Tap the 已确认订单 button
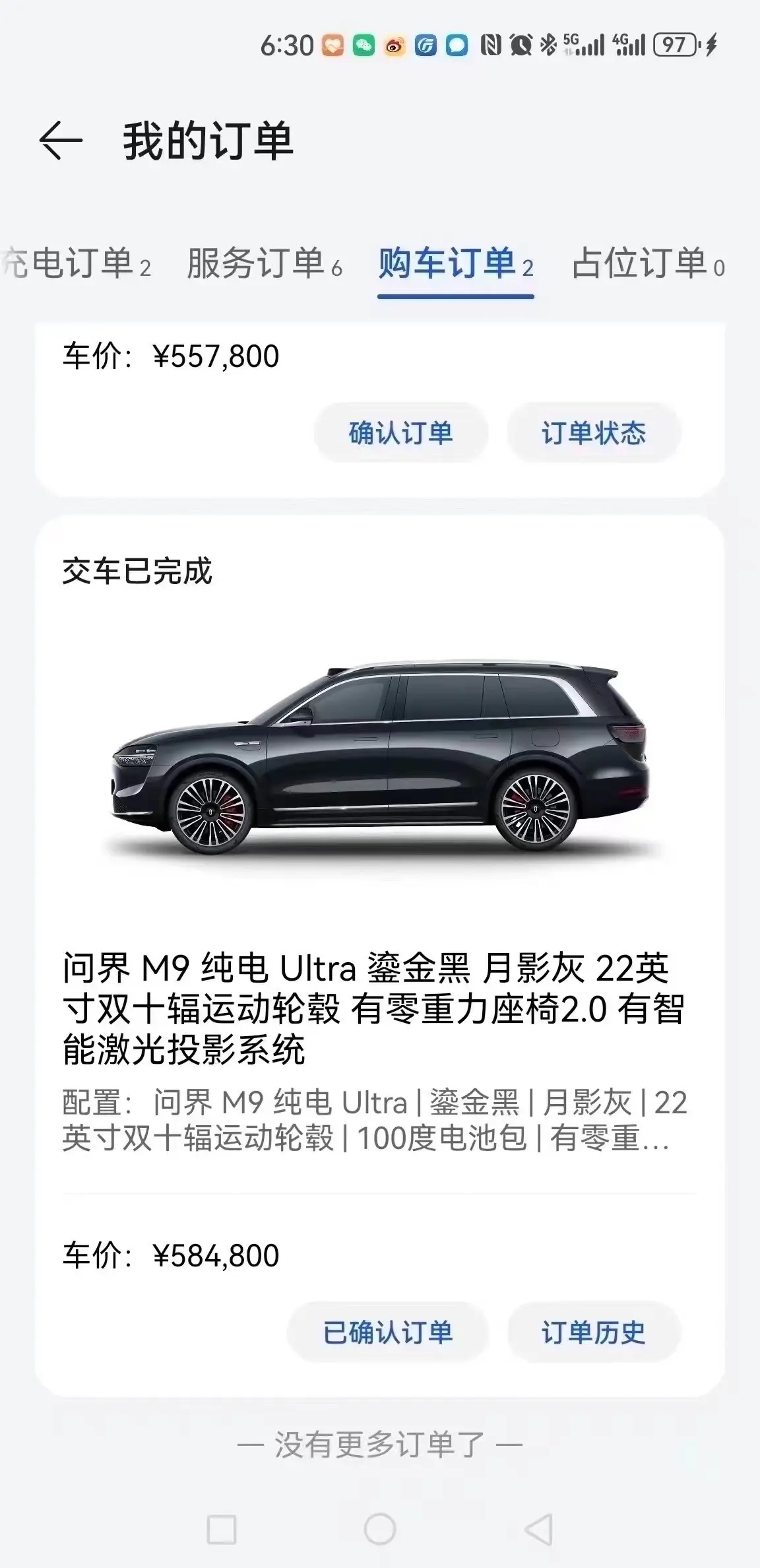The image size is (760, 1568). tap(388, 1332)
